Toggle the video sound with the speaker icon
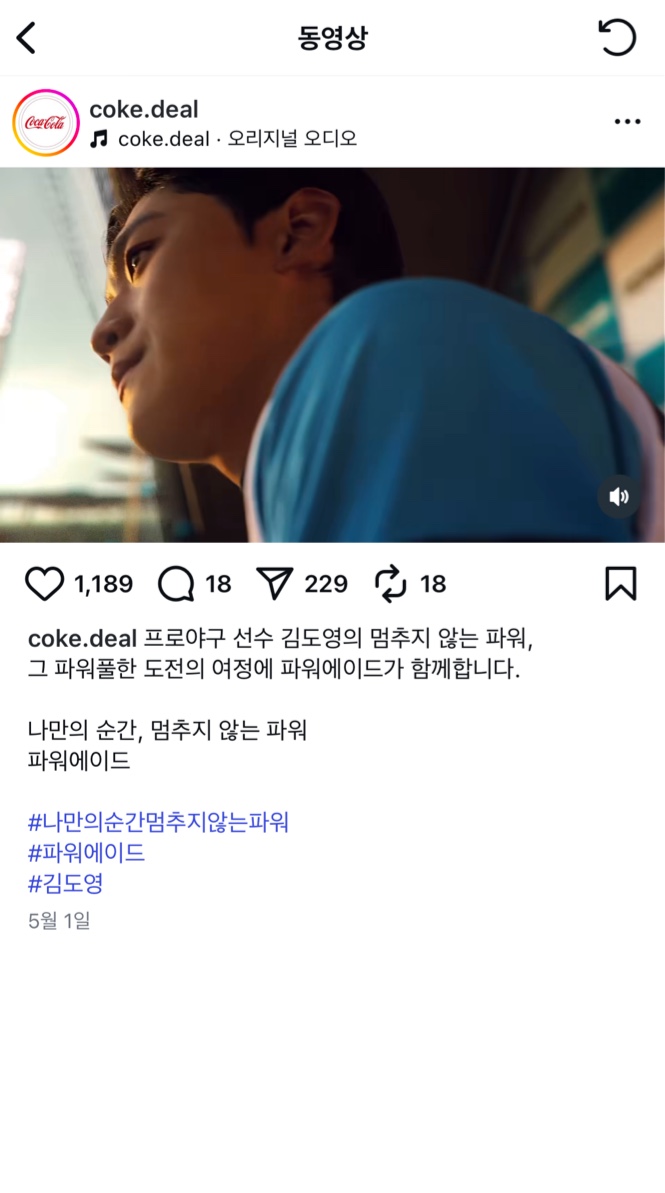665x1193 pixels. [619, 496]
